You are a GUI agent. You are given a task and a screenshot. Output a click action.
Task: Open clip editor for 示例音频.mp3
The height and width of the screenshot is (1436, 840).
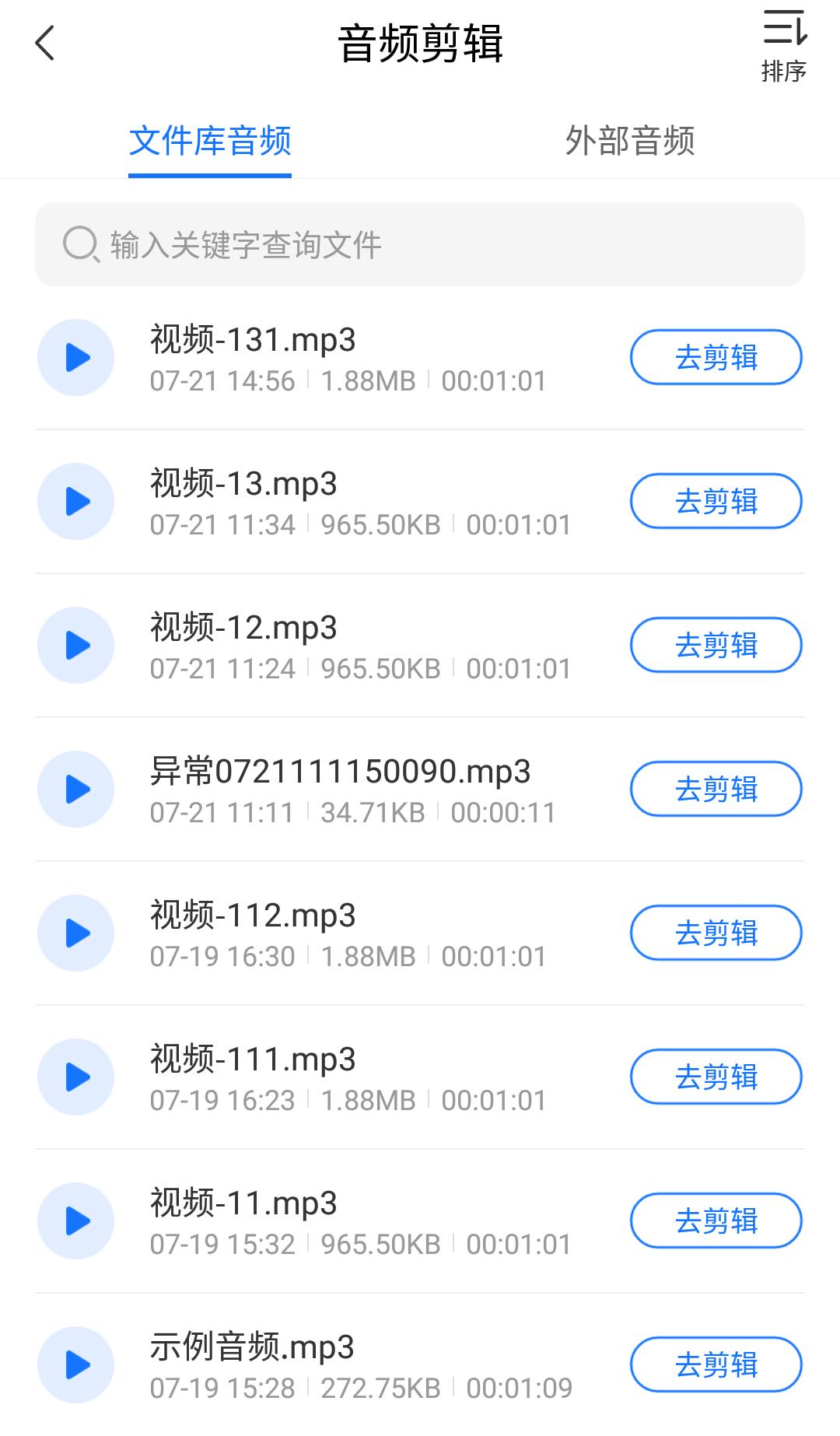click(x=715, y=1364)
